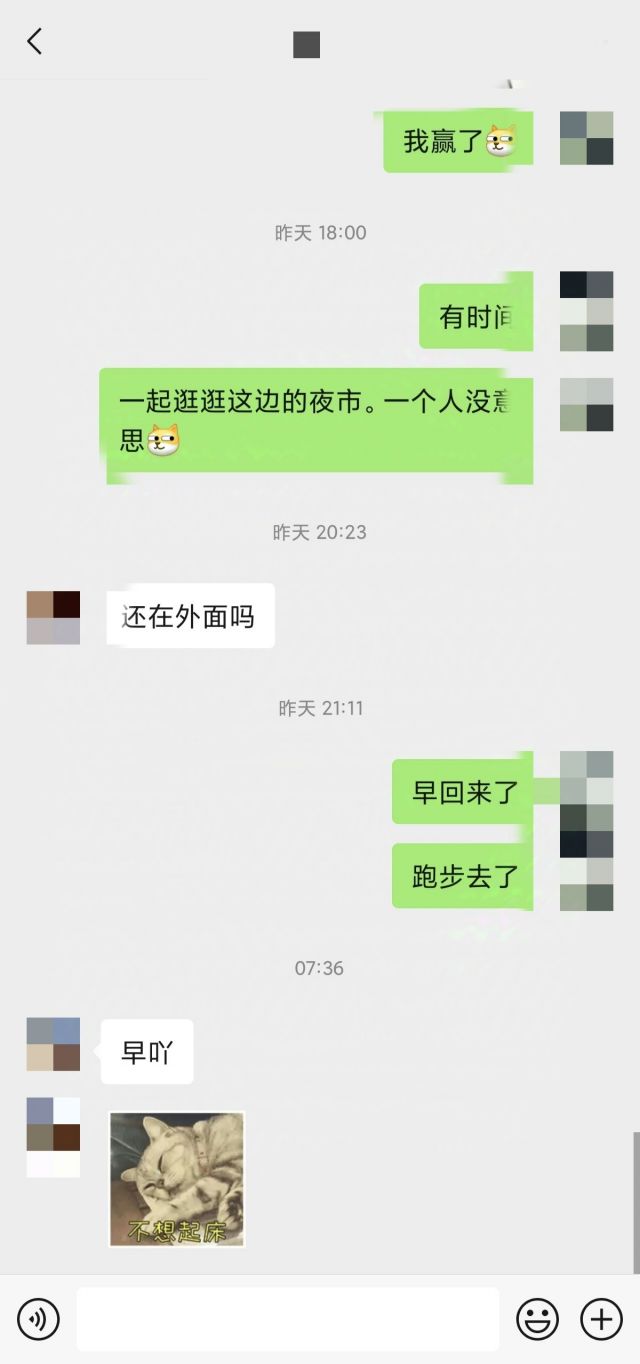Tap the message text input field
The height and width of the screenshot is (1364, 640).
coord(288,1320)
